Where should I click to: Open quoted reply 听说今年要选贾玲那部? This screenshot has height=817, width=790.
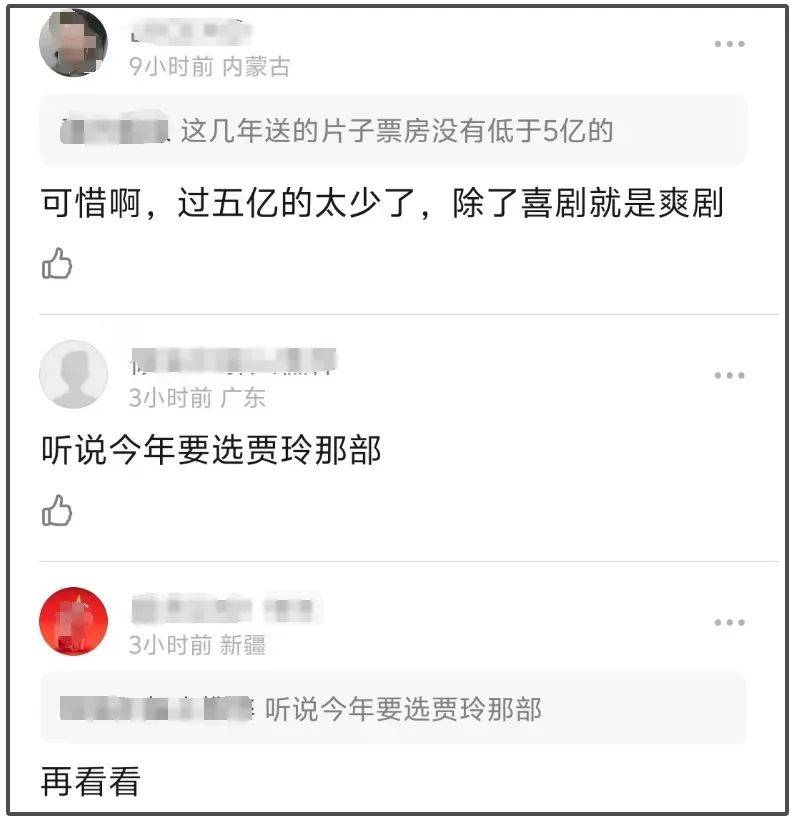click(x=393, y=709)
